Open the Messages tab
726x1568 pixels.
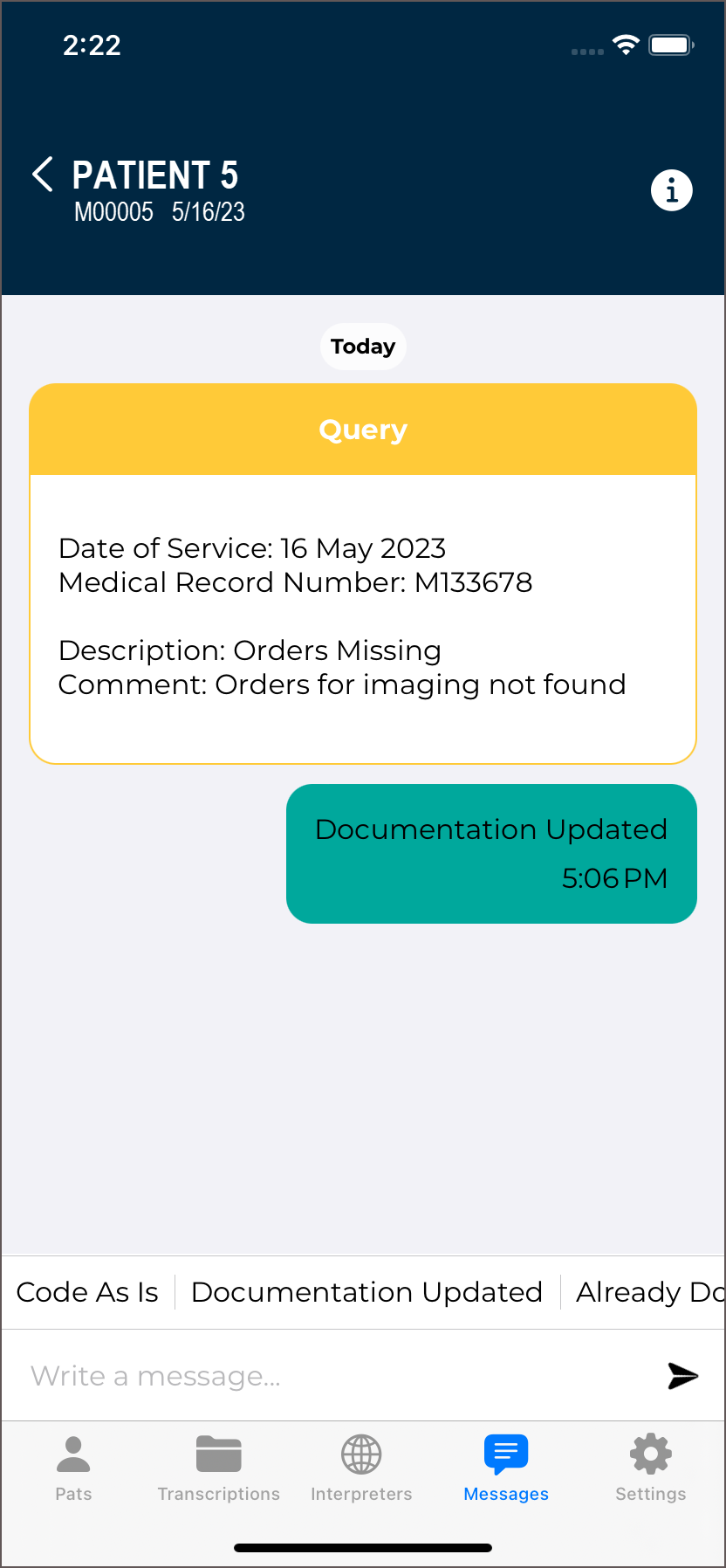coord(506,1468)
